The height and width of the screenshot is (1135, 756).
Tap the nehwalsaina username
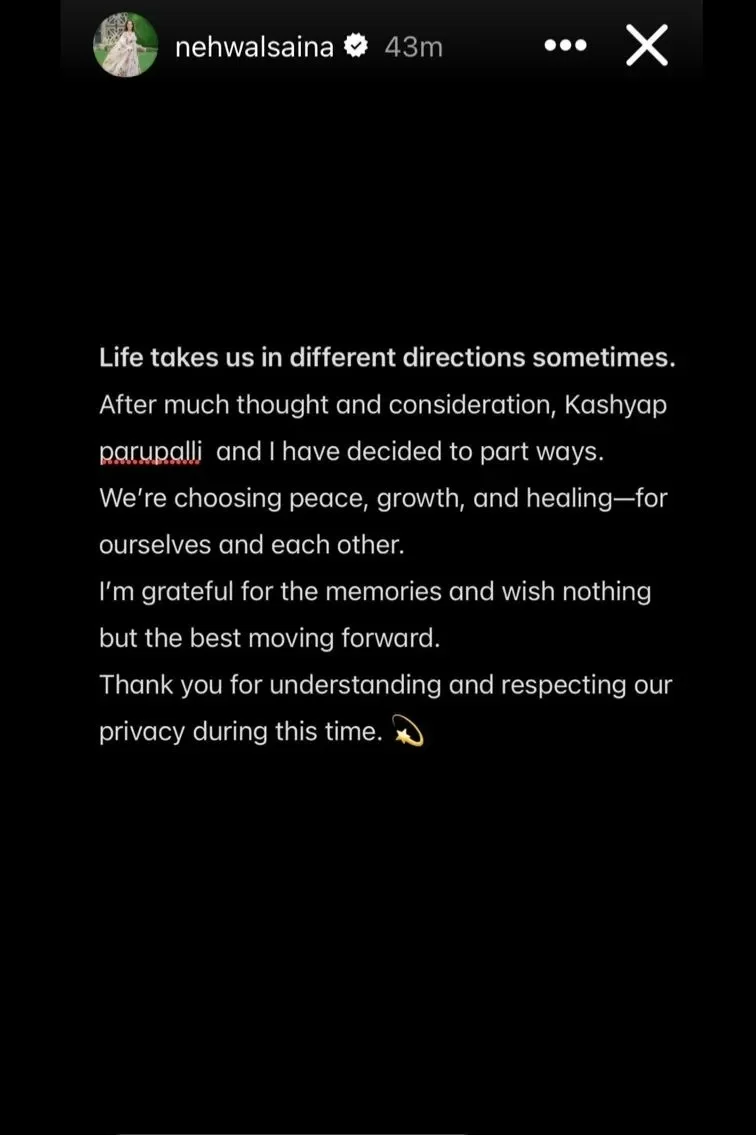254,47
